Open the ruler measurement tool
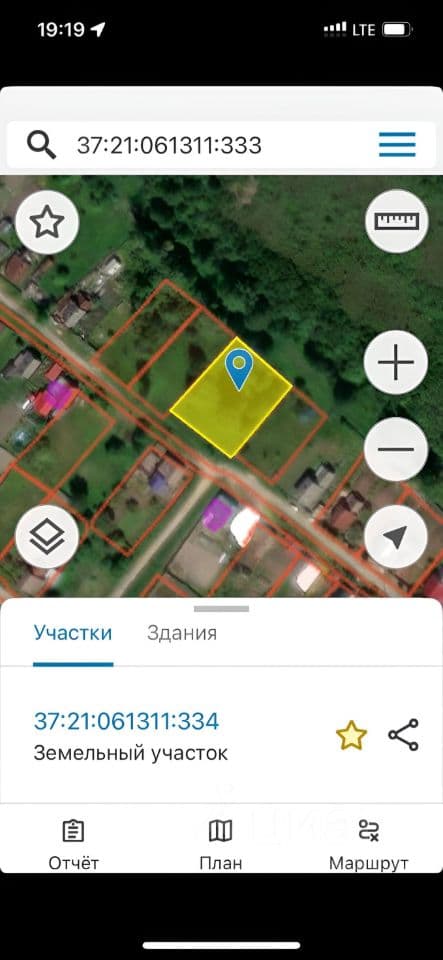Screen dimensions: 443x960 (x=396, y=221)
